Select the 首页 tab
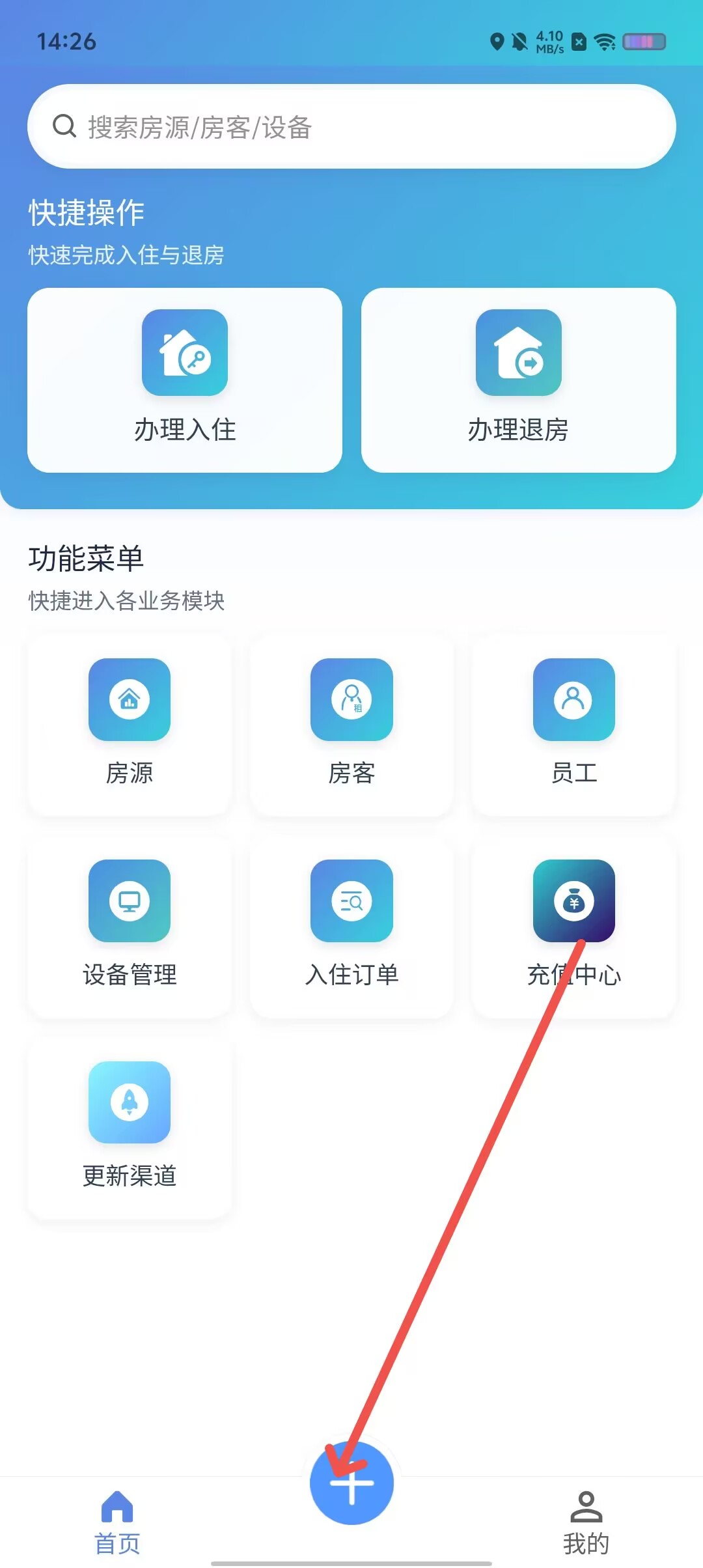This screenshot has height=1568, width=703. coord(117,1522)
